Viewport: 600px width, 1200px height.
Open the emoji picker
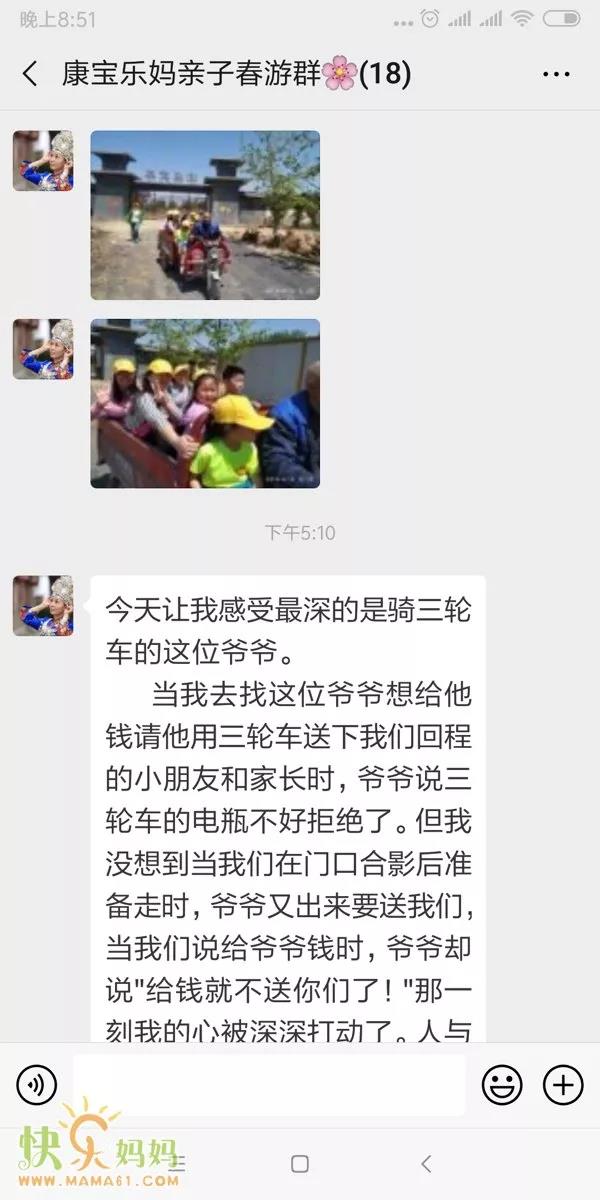pyautogui.click(x=502, y=1084)
